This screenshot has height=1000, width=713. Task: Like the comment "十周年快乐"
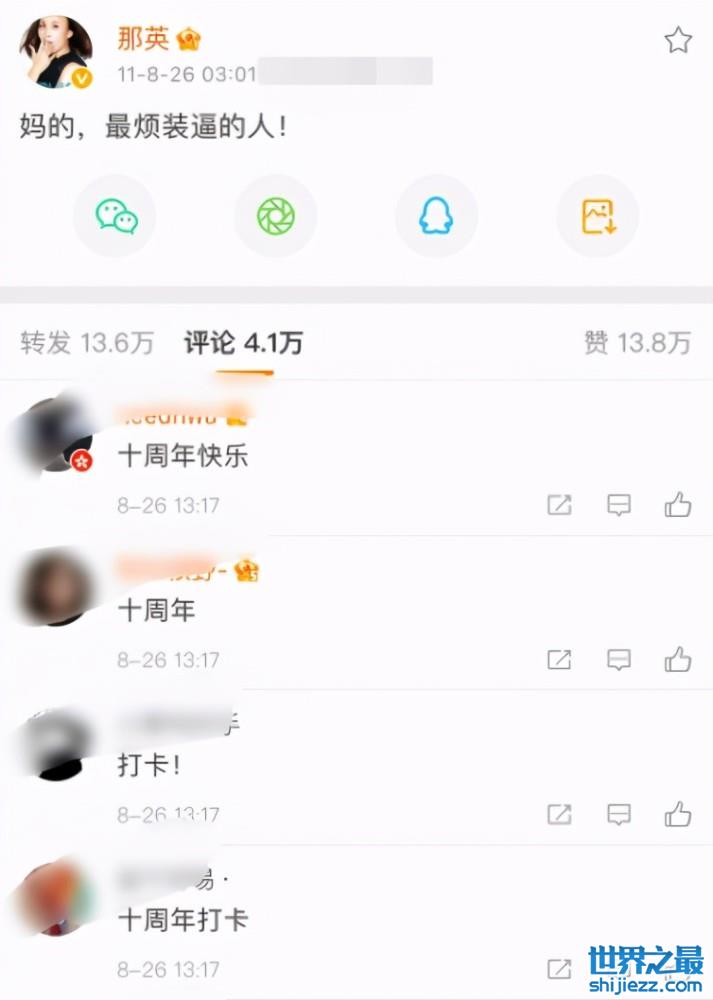[678, 505]
